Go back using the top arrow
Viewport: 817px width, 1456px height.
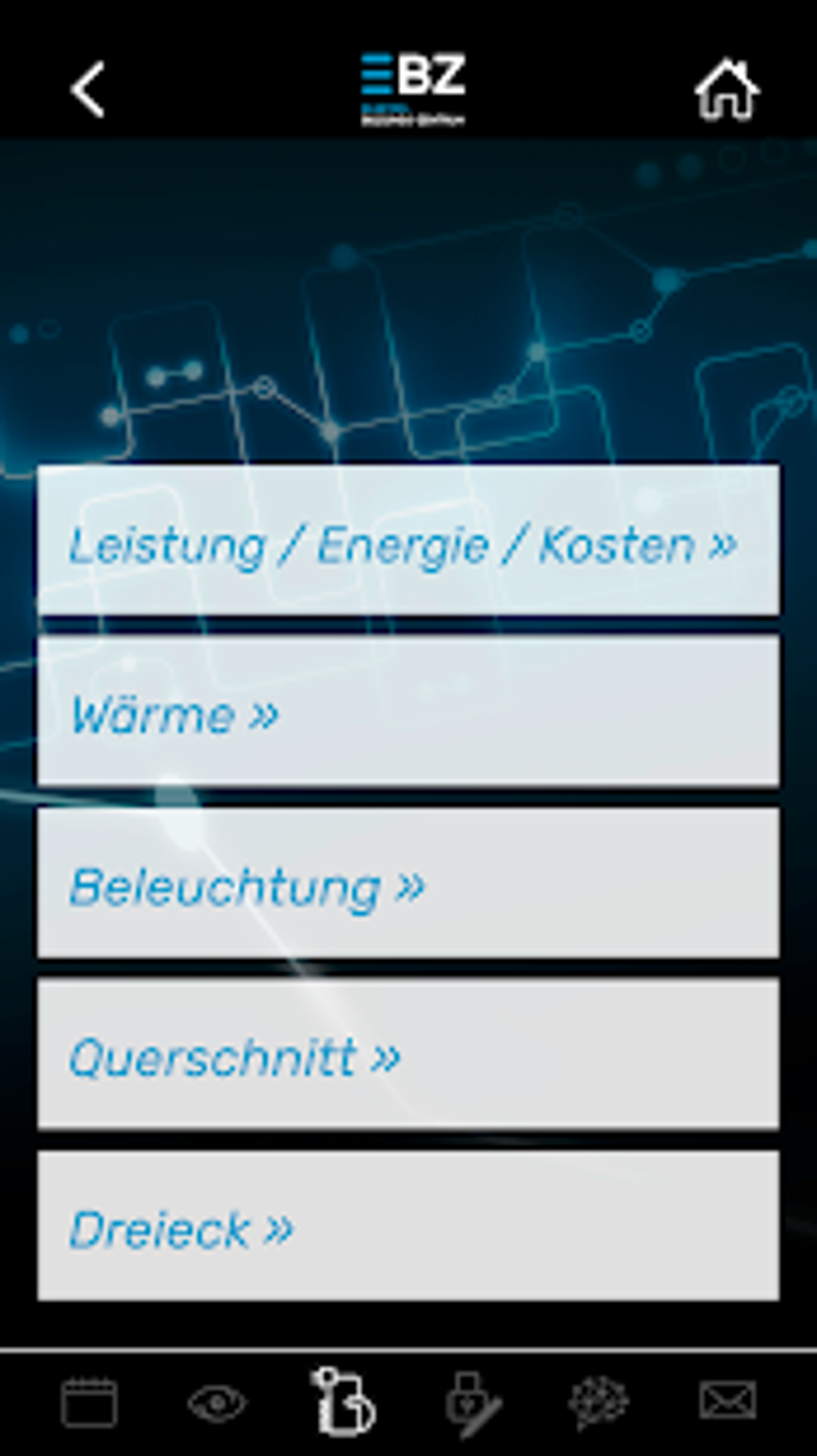tap(88, 90)
